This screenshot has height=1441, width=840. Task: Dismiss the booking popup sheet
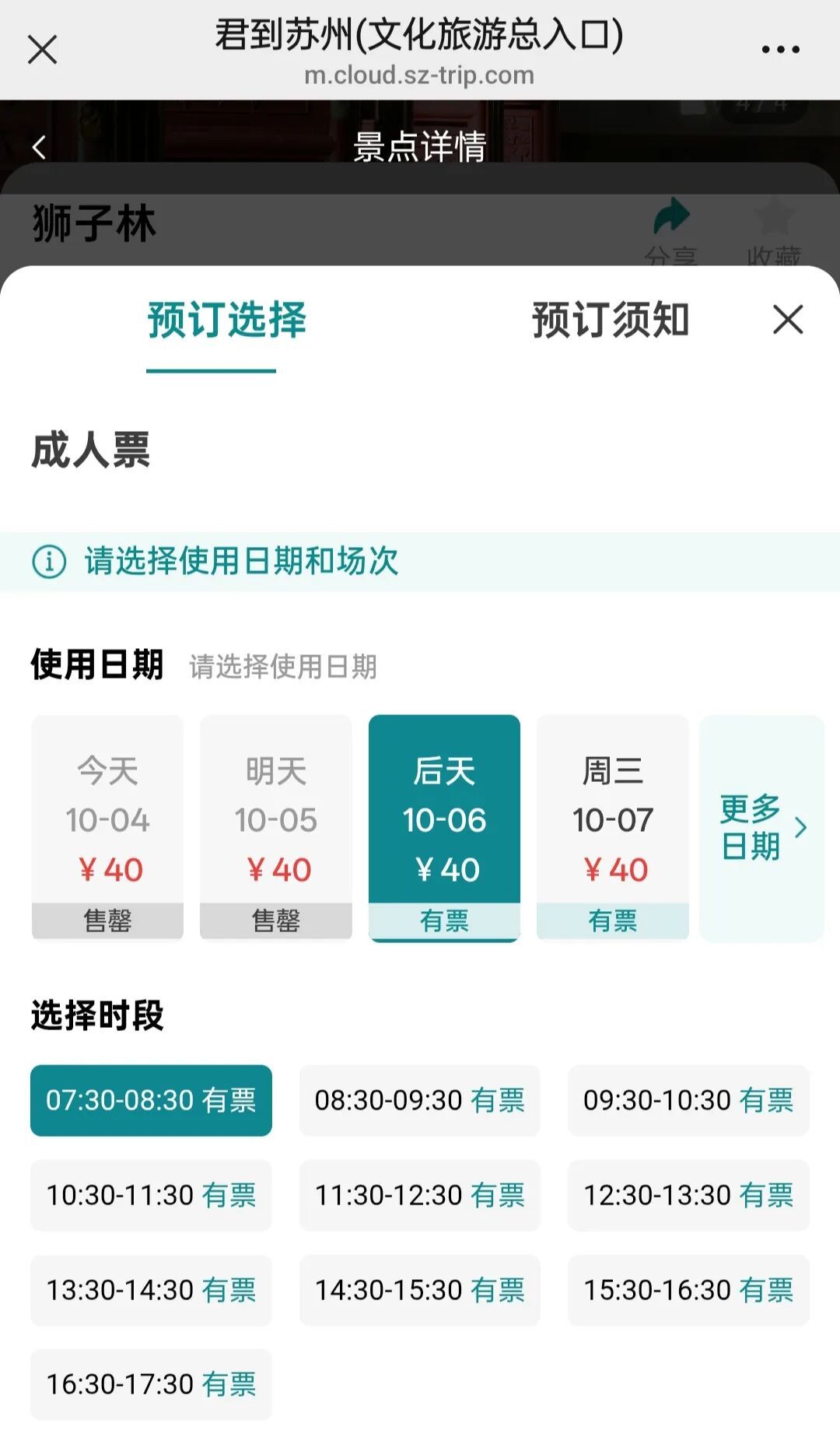tap(788, 320)
